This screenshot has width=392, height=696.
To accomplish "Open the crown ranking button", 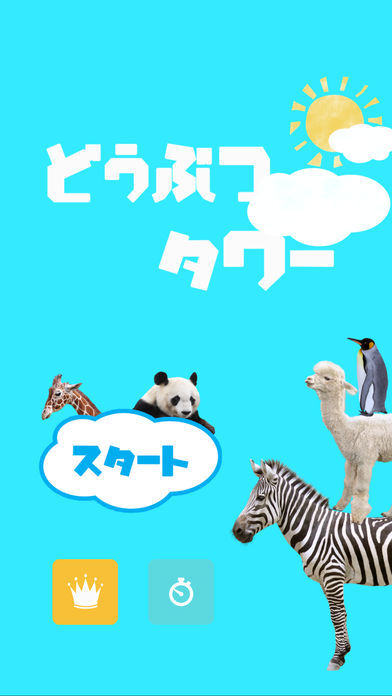I will pos(85,592).
